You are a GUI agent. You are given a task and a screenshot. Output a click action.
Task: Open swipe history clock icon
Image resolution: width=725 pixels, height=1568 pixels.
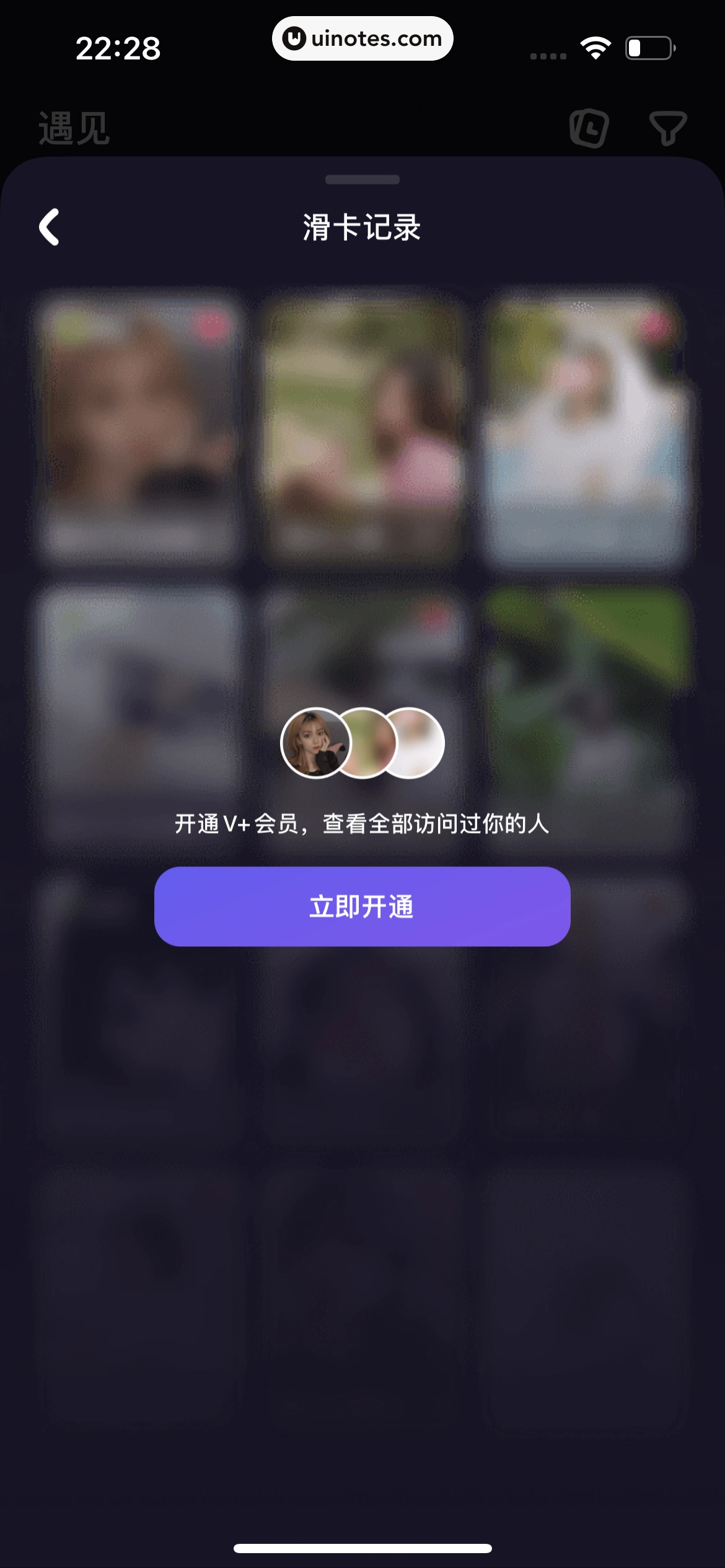pos(589,128)
